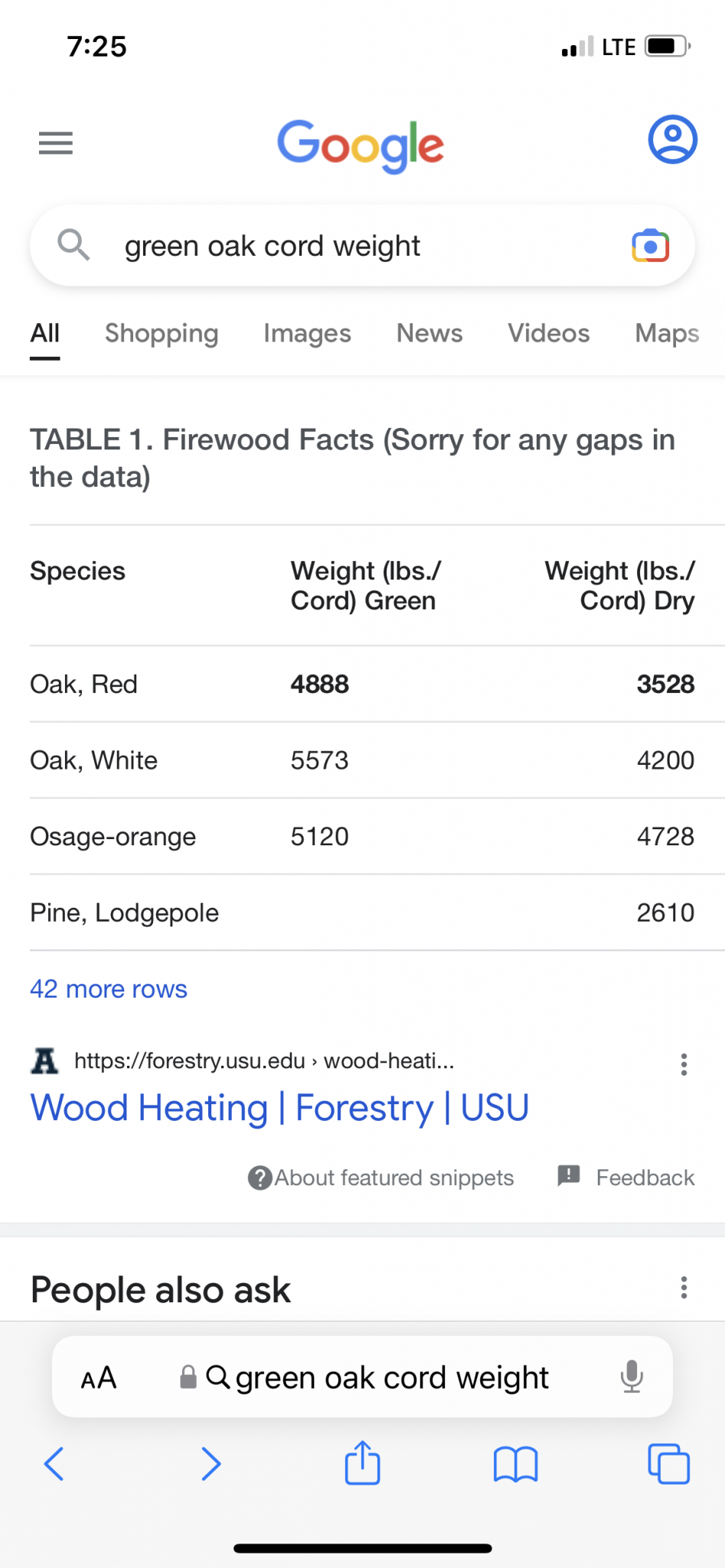Switch to the Maps tab

point(667,333)
